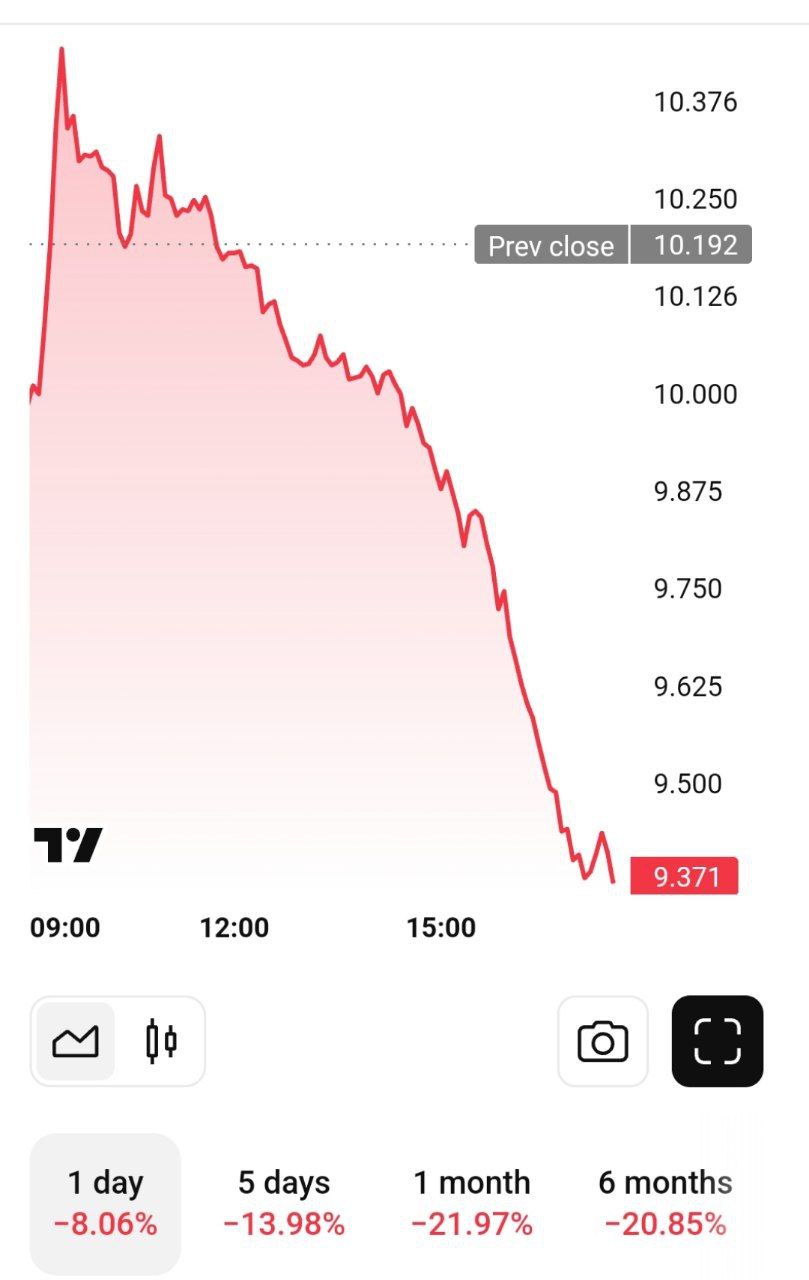The width and height of the screenshot is (809, 1280).
Task: Switch to the candlestick chart view
Action: point(161,1041)
